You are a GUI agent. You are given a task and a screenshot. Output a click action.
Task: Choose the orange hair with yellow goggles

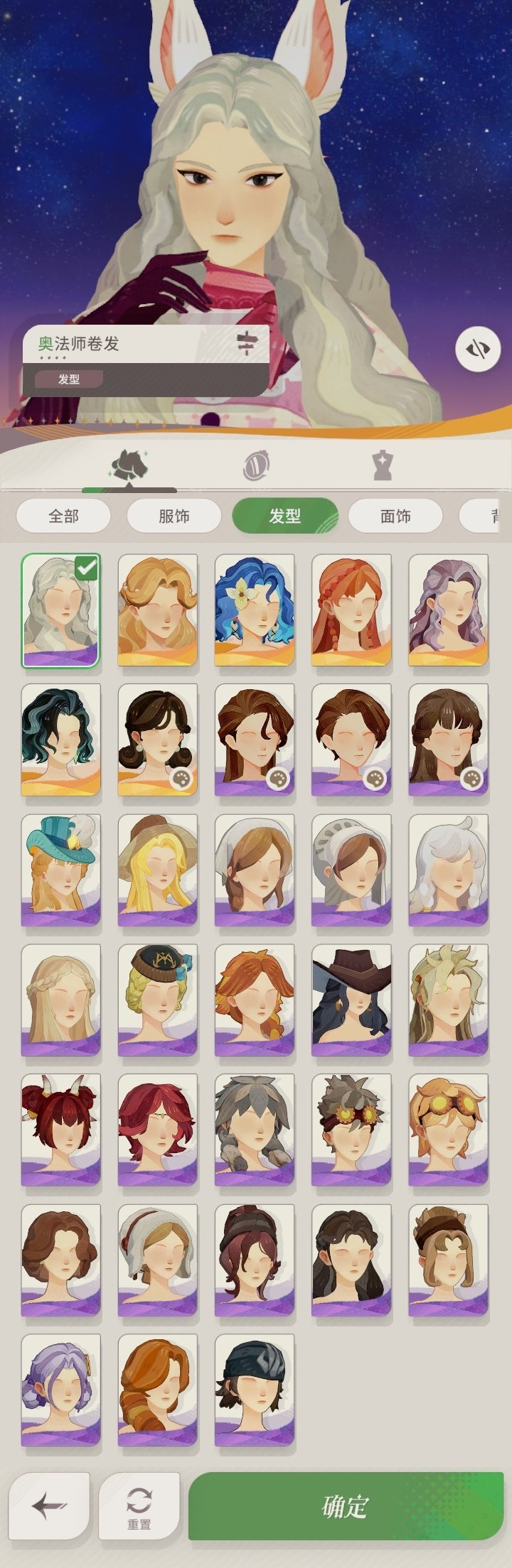click(x=448, y=1130)
